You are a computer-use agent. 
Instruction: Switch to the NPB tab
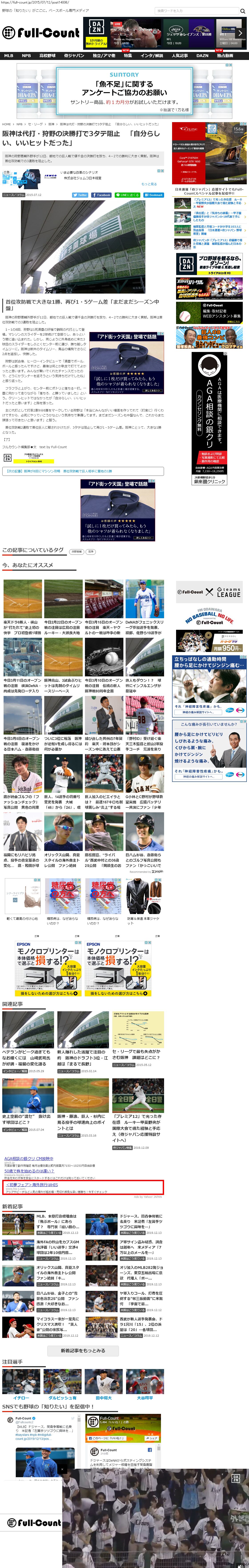coord(26,55)
